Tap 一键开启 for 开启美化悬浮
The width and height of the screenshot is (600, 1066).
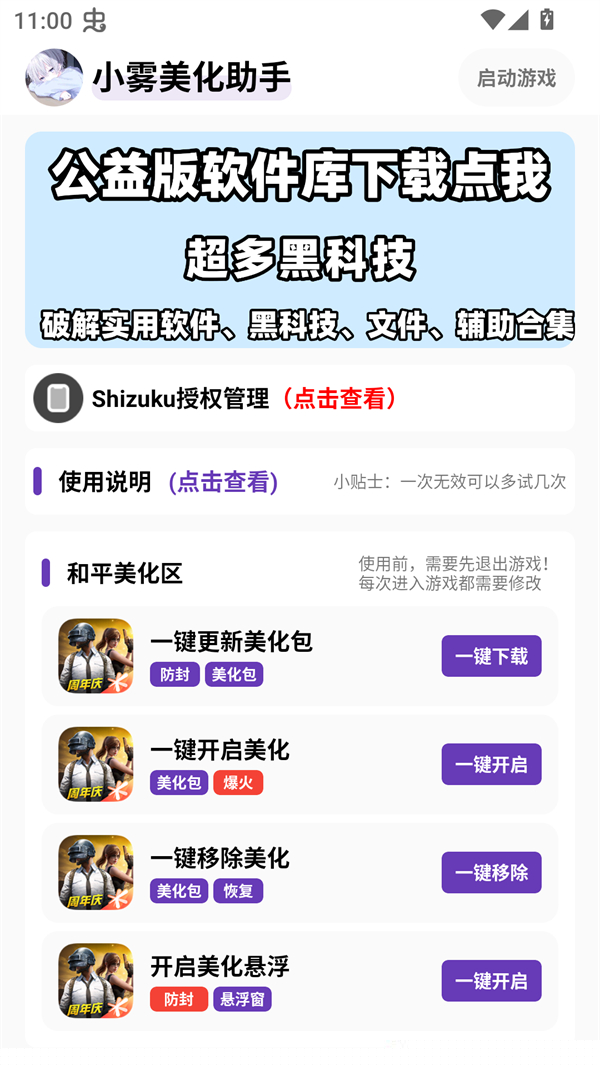coord(491,981)
